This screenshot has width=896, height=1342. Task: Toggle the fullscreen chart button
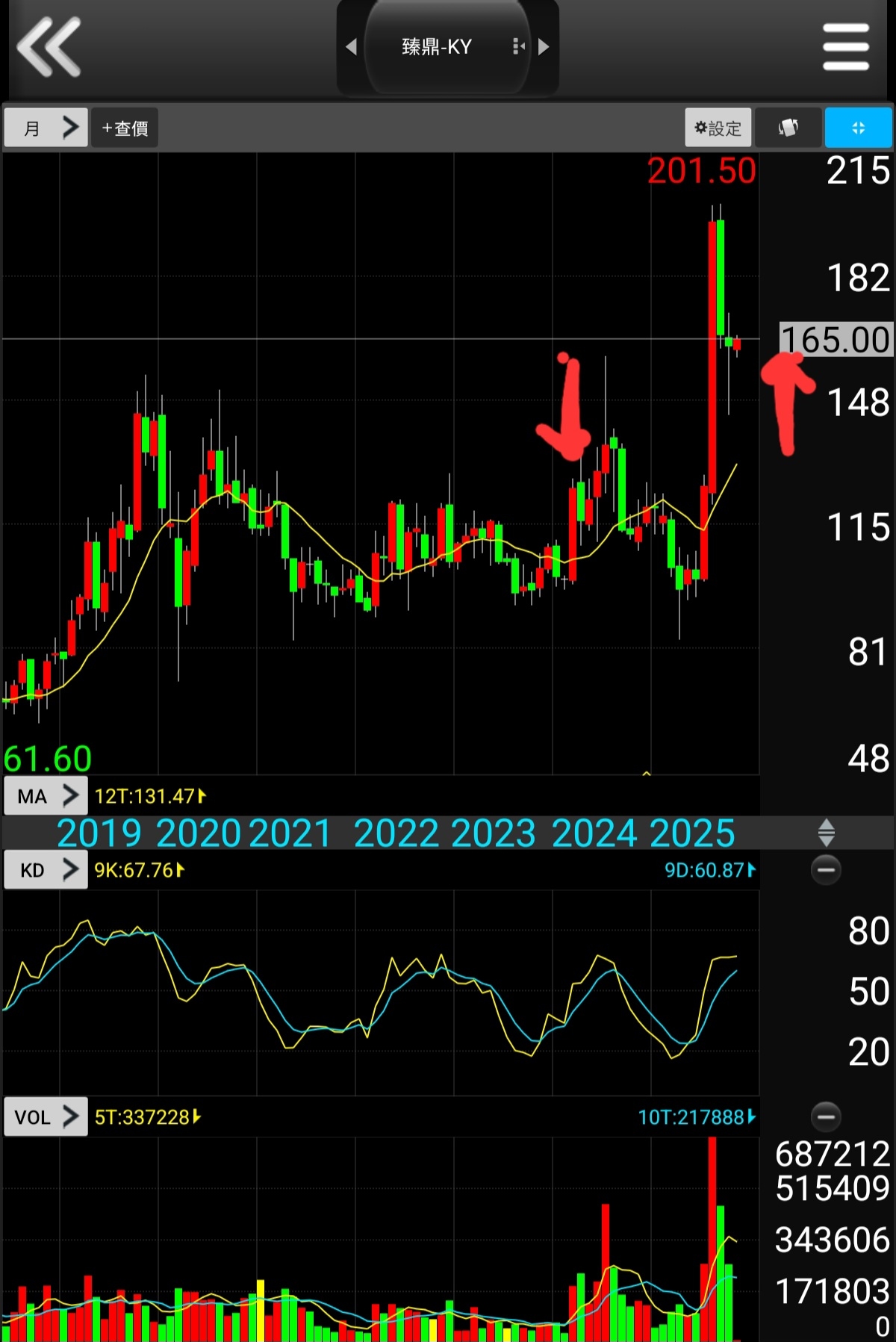pos(858,128)
